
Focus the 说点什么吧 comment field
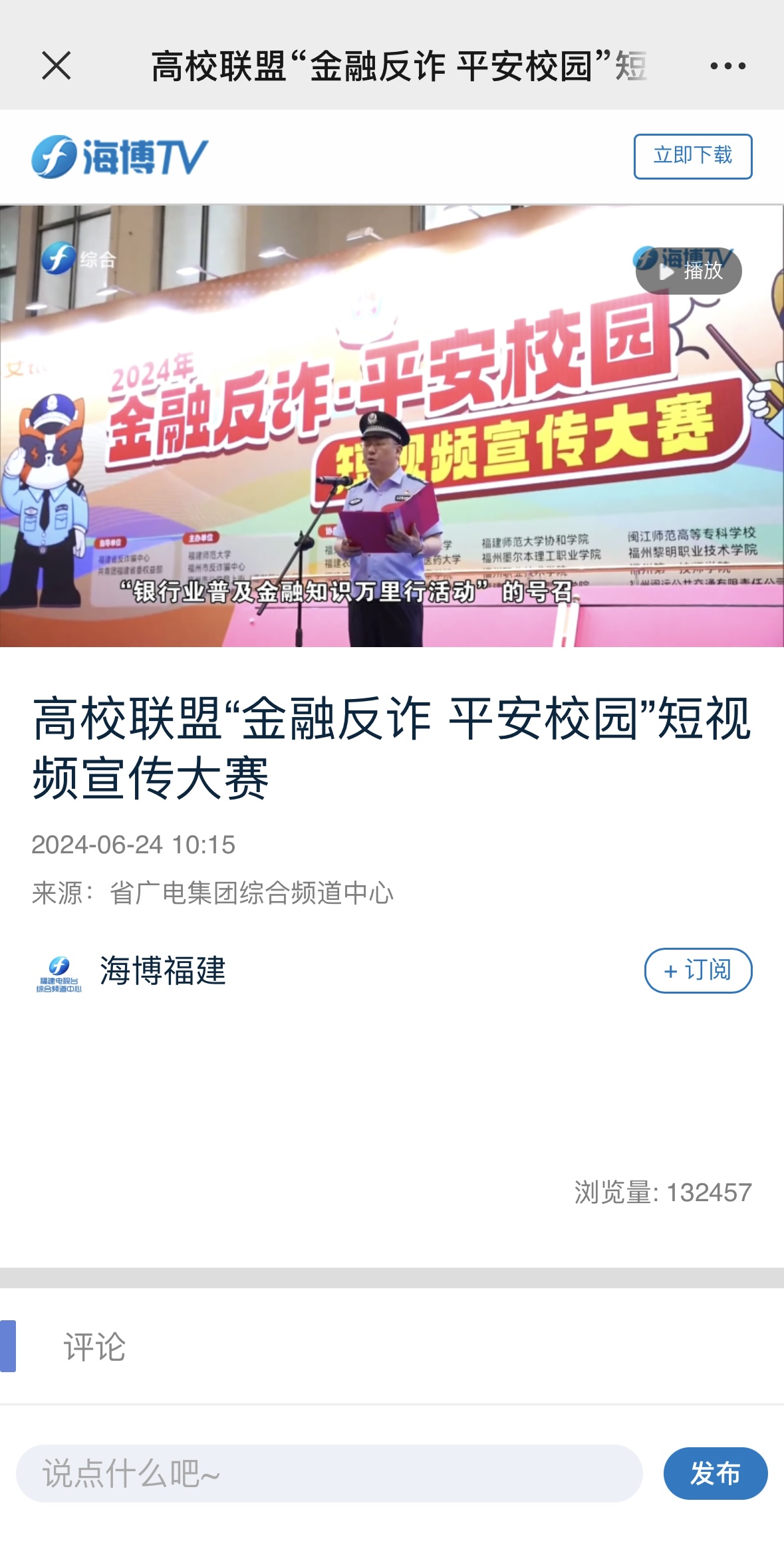coord(328,1473)
